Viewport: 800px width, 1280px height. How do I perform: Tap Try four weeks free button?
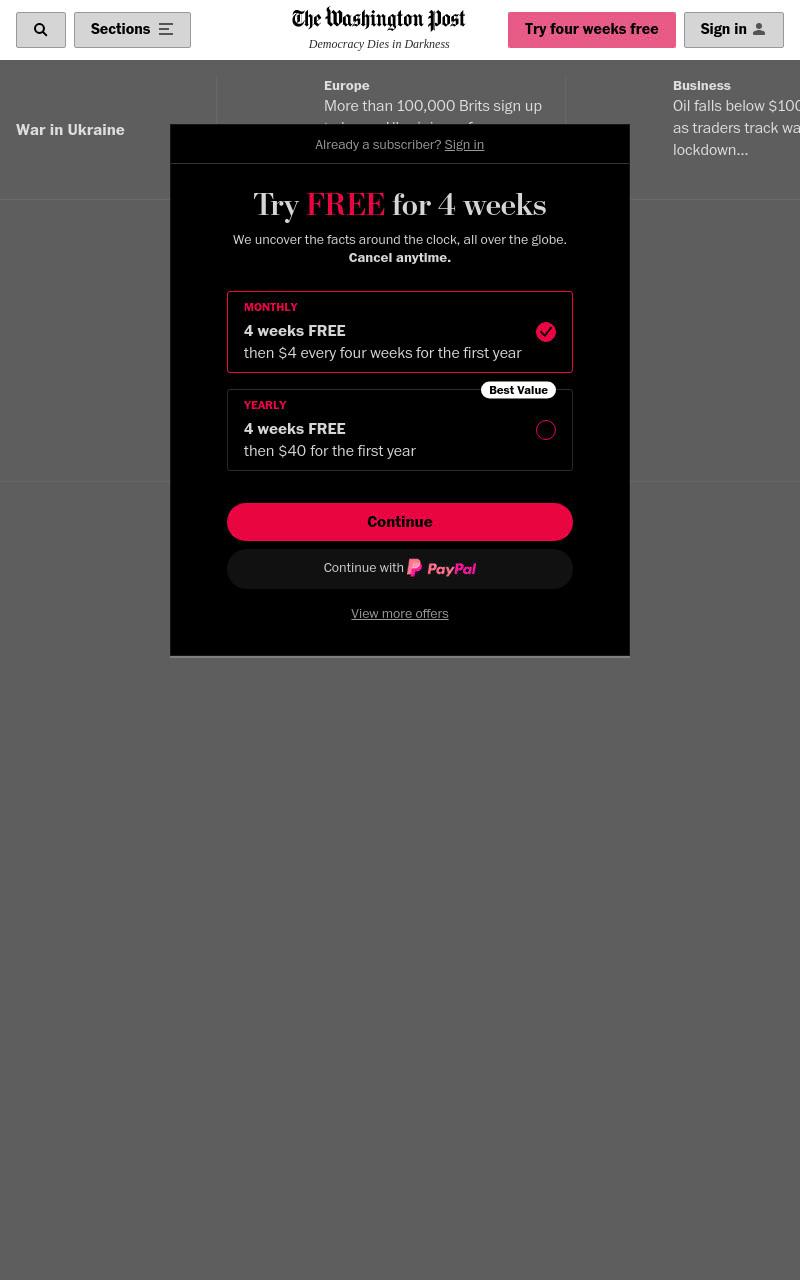pyautogui.click(x=592, y=30)
